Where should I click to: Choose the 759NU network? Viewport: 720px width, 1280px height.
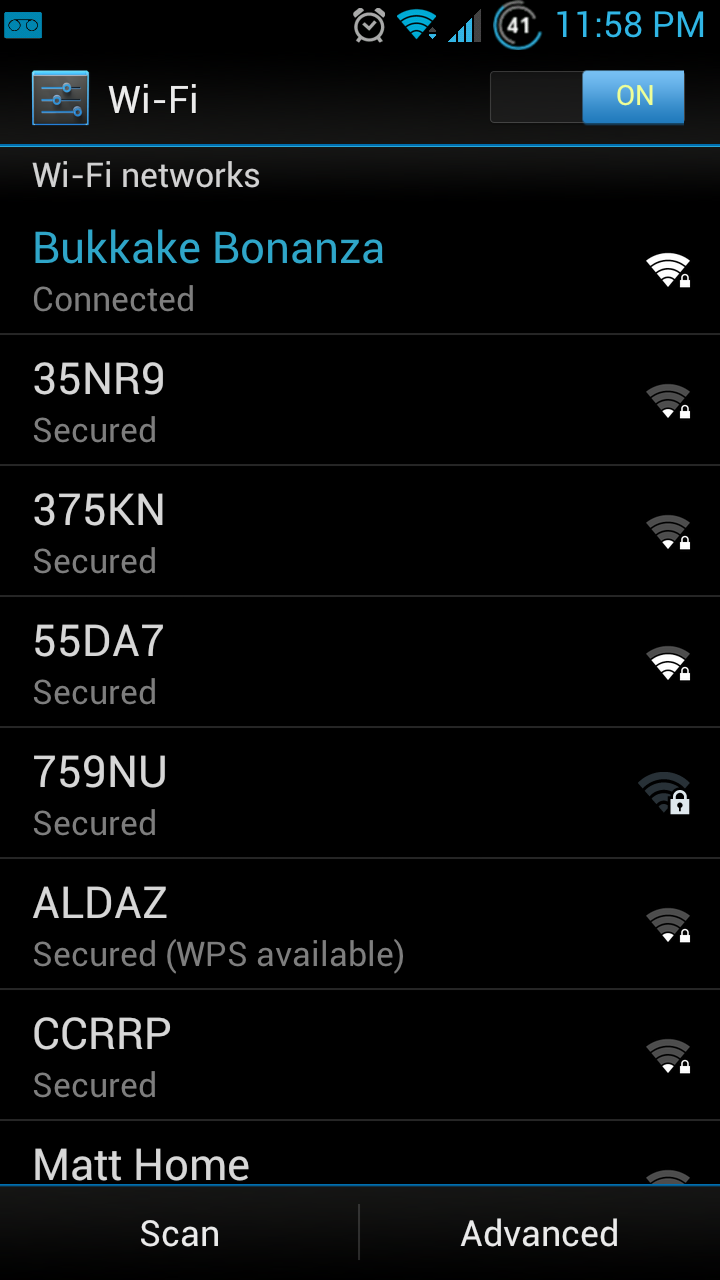360,794
